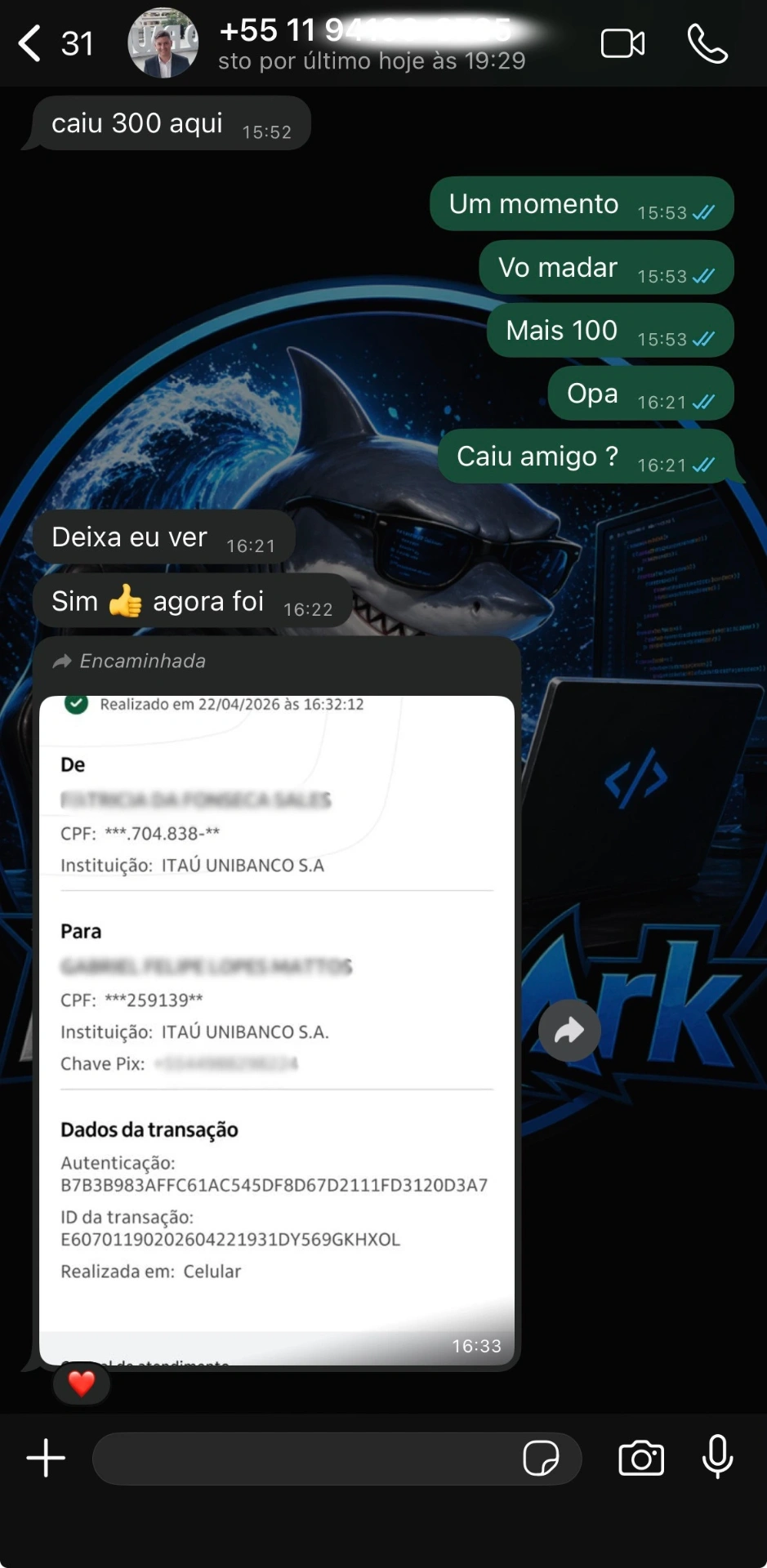
Task: Record a voice message with the microphone
Action: (x=717, y=1459)
